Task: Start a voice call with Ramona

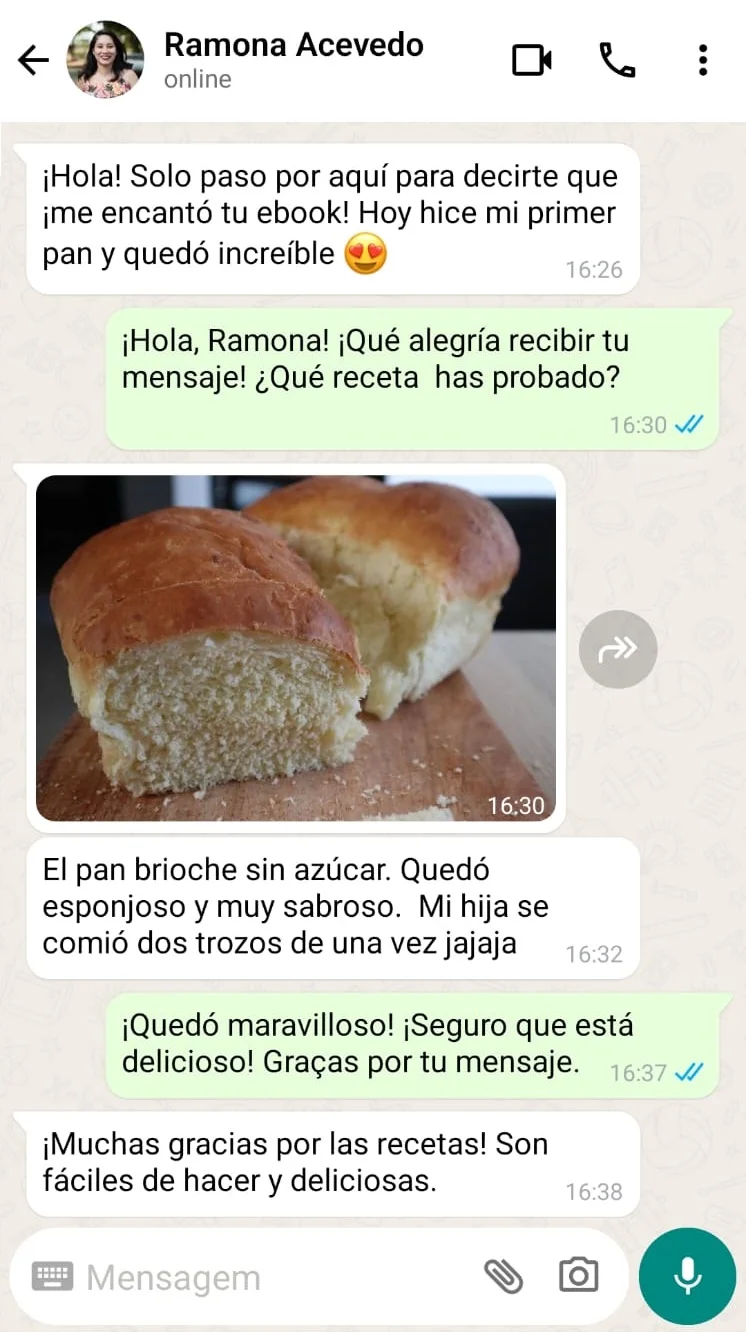Action: (617, 61)
